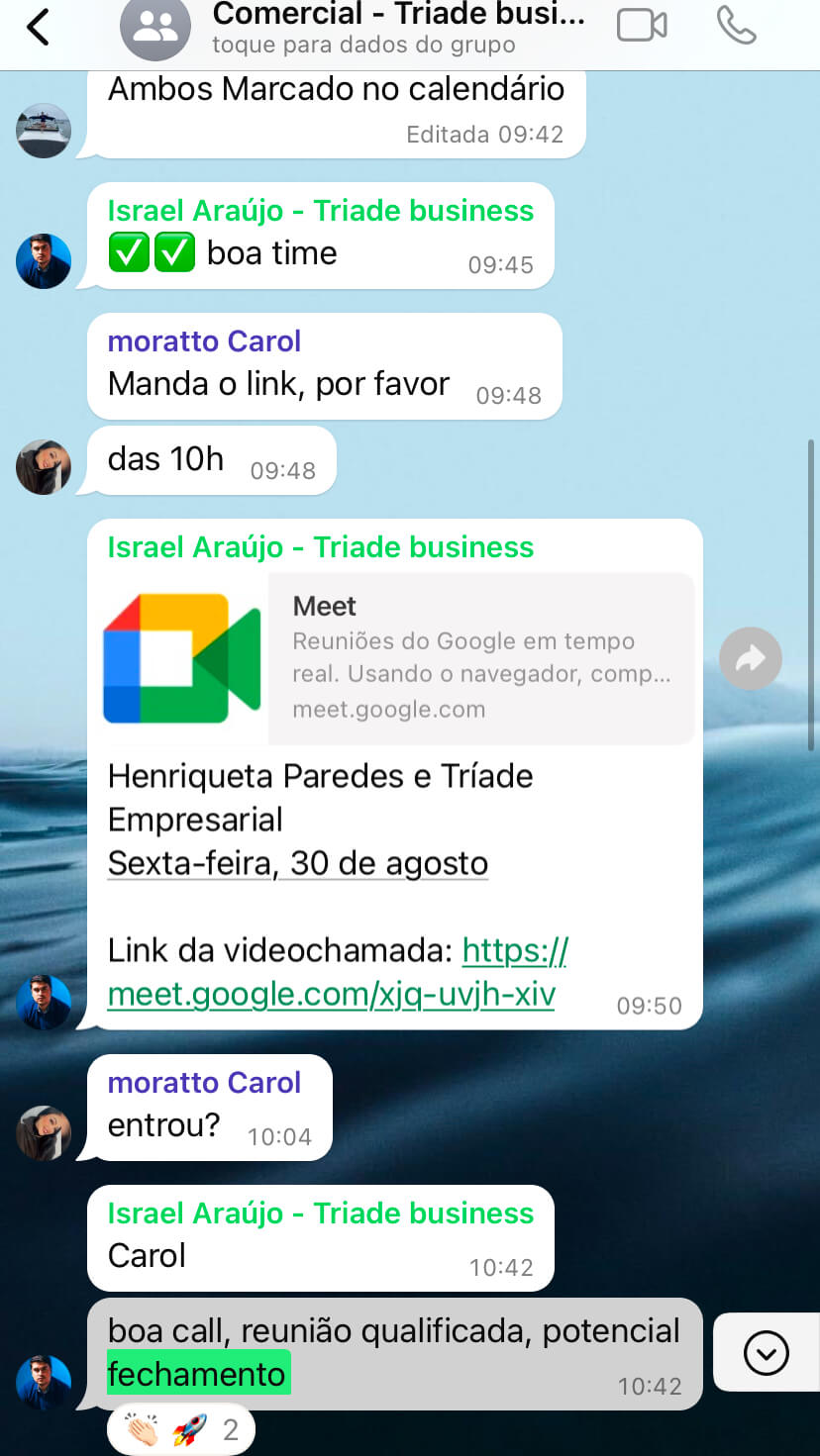This screenshot has height=1456, width=820.
Task: Open the meet.google.com/xjq-uvjh-xiv link
Action: tap(331, 994)
